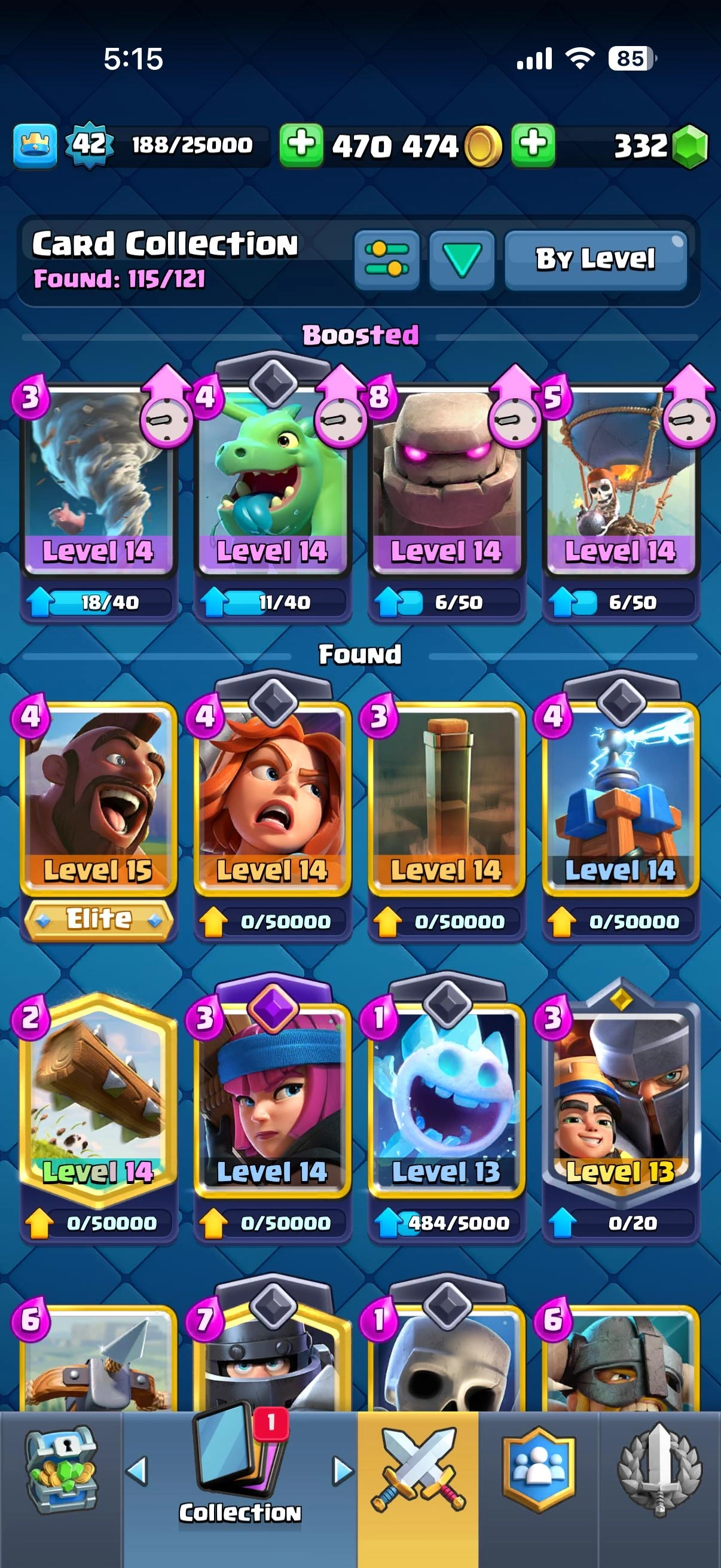
Task: Add more gold with the plus button
Action: pos(301,145)
